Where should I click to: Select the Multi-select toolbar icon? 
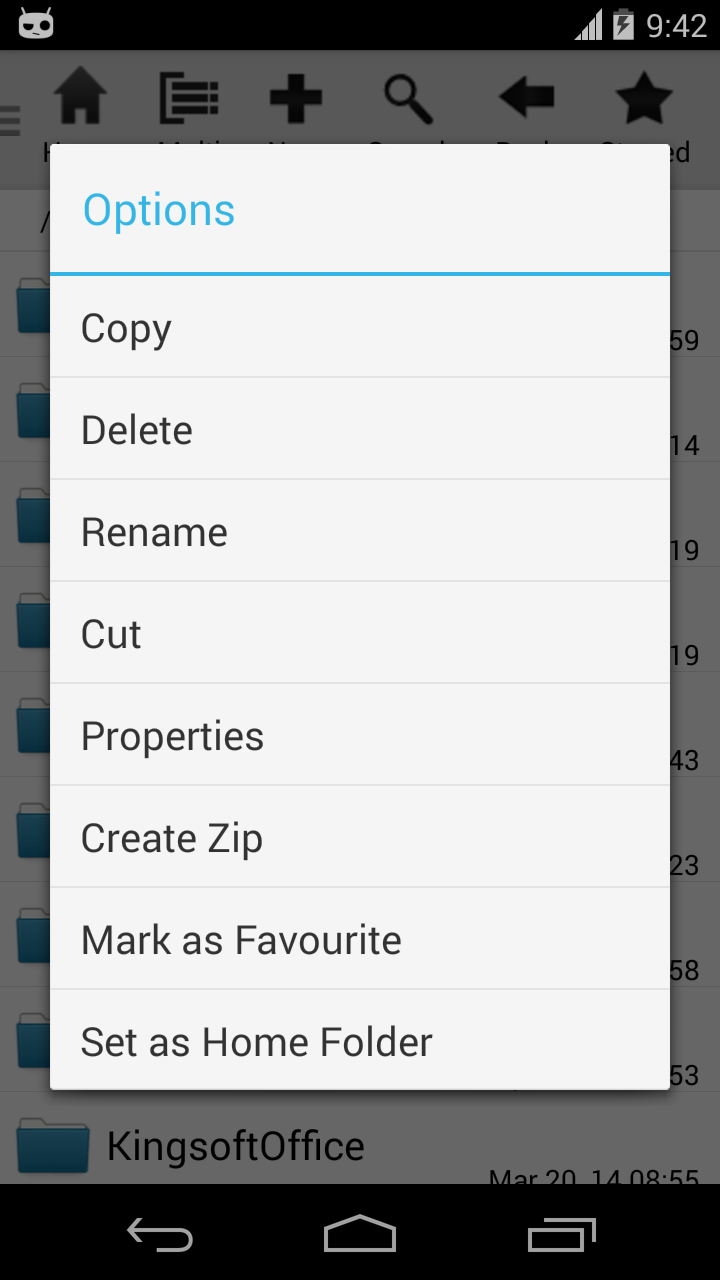tap(190, 97)
